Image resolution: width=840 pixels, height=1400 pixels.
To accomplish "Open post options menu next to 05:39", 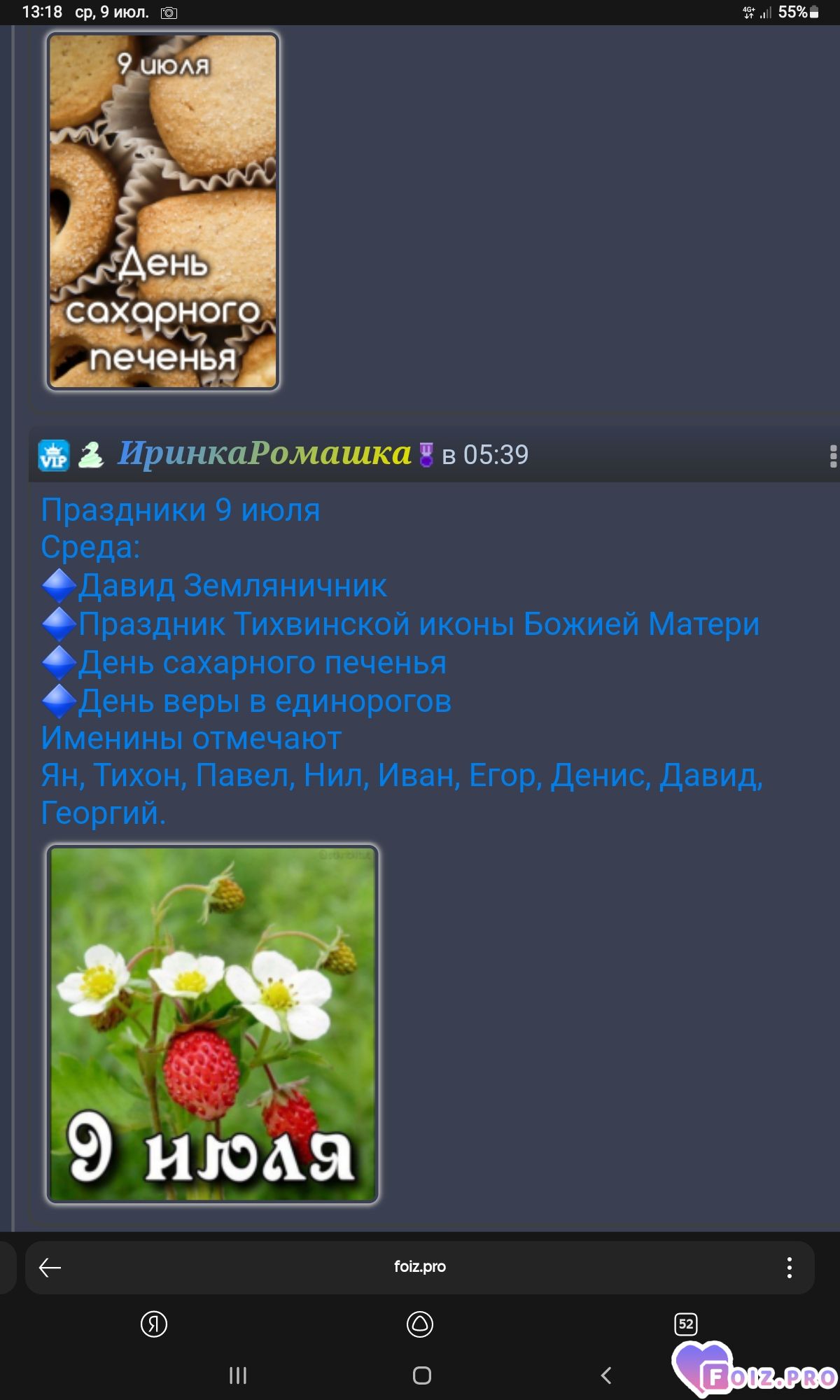I will (x=832, y=456).
